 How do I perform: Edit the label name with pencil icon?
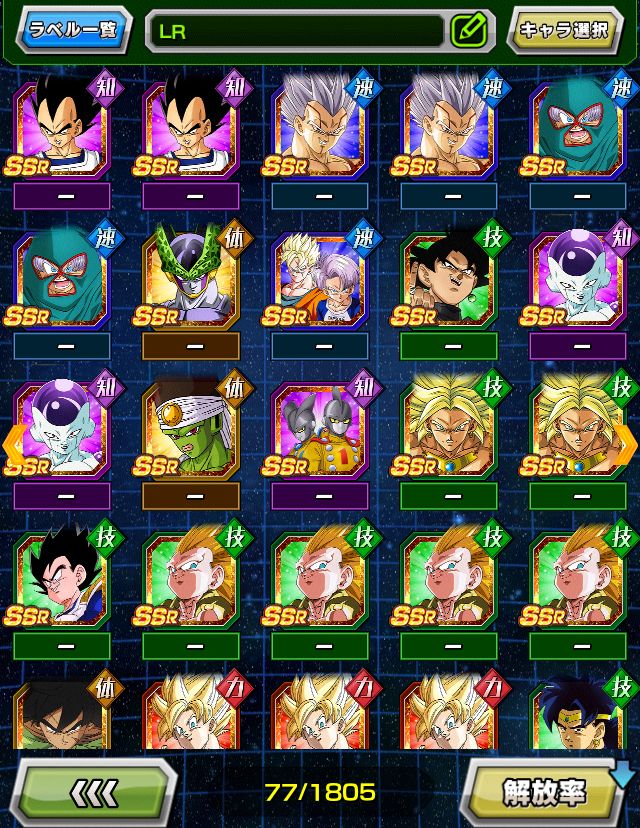coord(467,31)
